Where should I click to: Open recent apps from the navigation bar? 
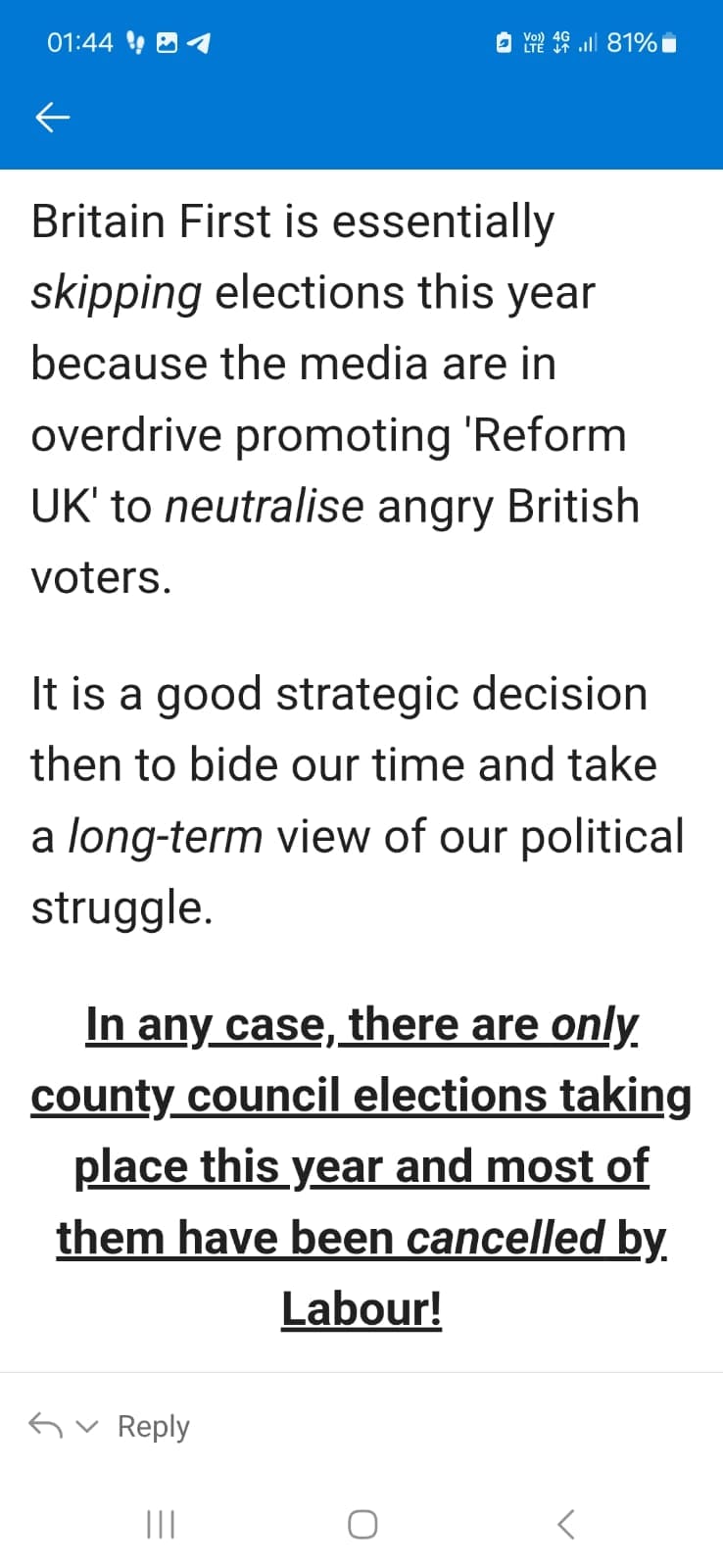click(x=160, y=1524)
